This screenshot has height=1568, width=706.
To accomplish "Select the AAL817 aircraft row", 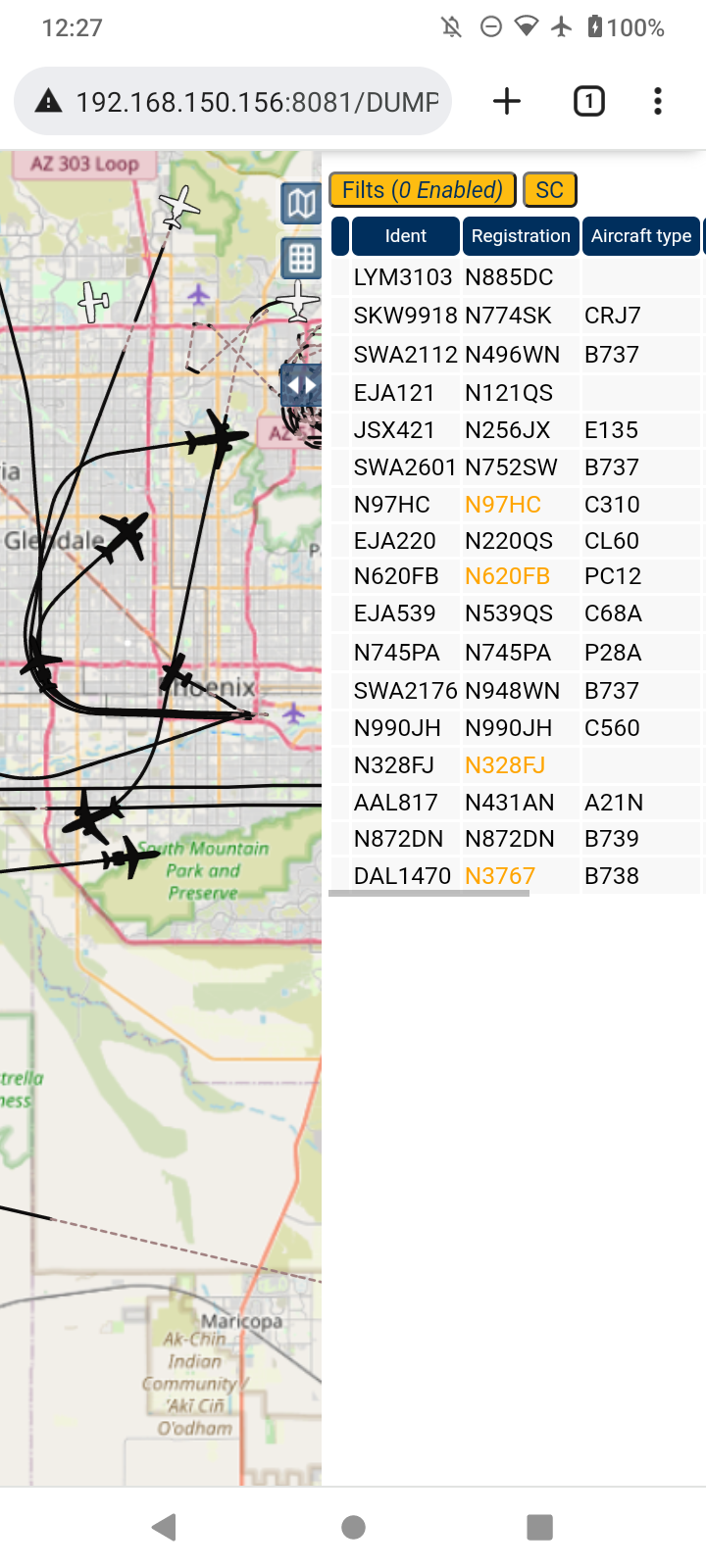I will click(517, 803).
